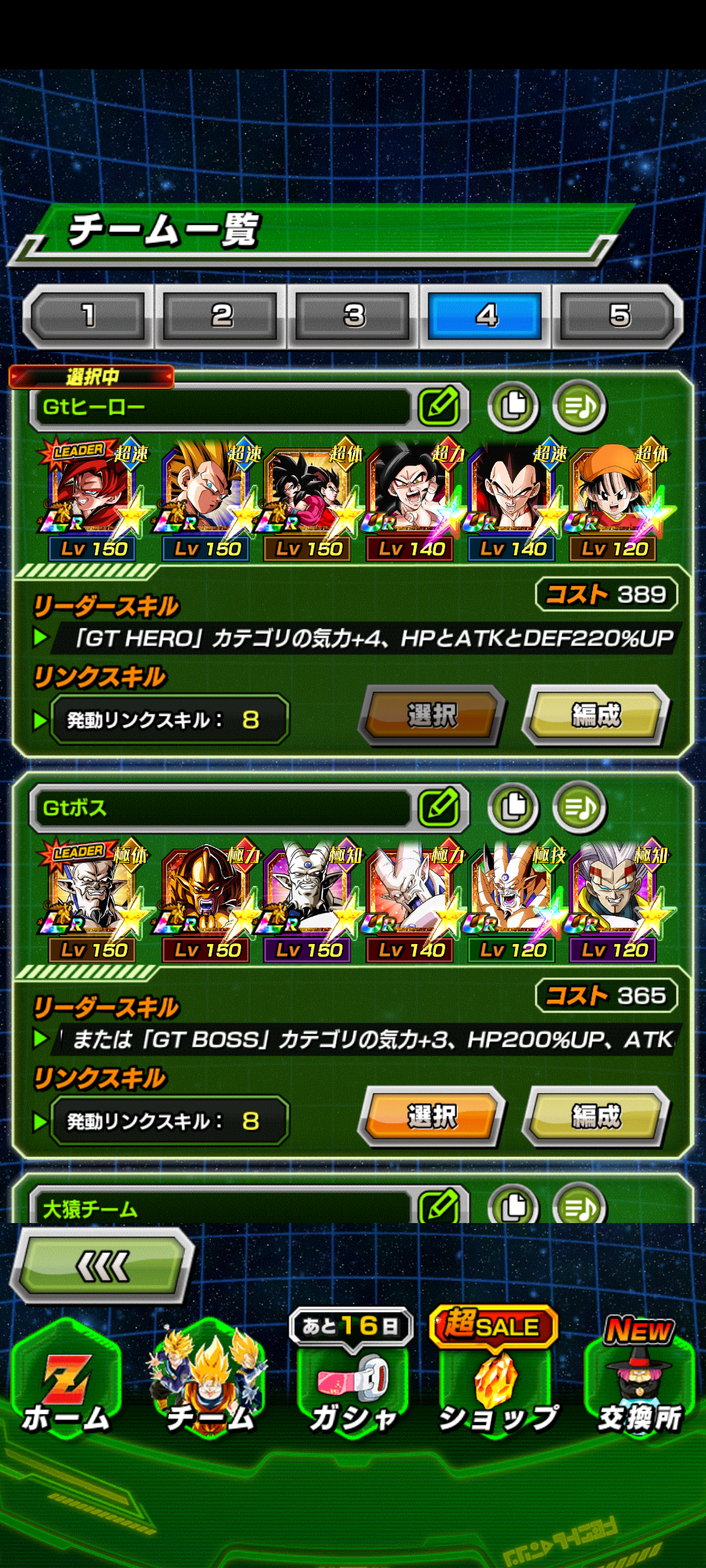Copy the Gtボス team
Image resolution: width=706 pixels, height=1568 pixels.
514,808
